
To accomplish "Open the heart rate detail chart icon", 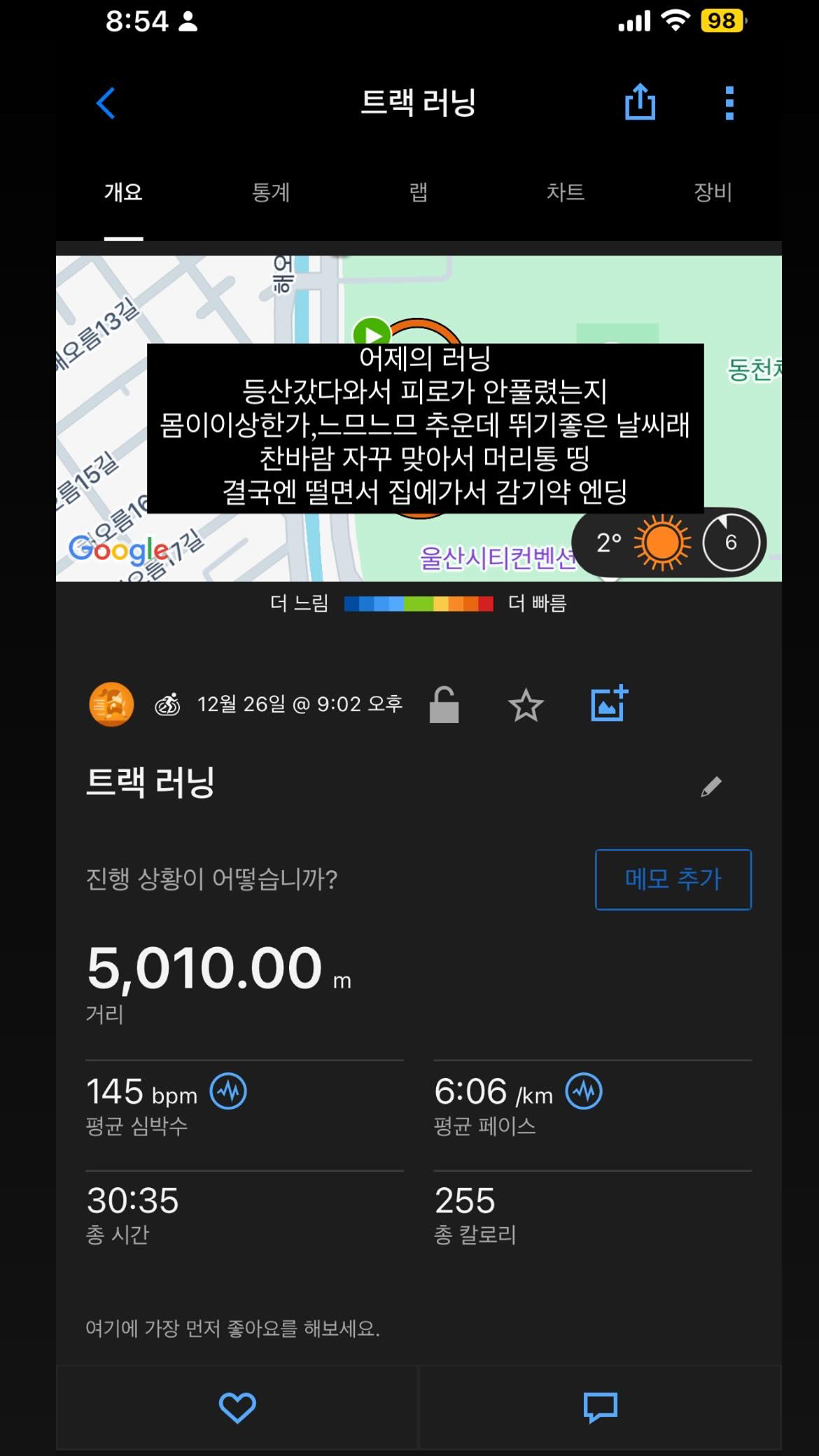I will [x=227, y=1089].
